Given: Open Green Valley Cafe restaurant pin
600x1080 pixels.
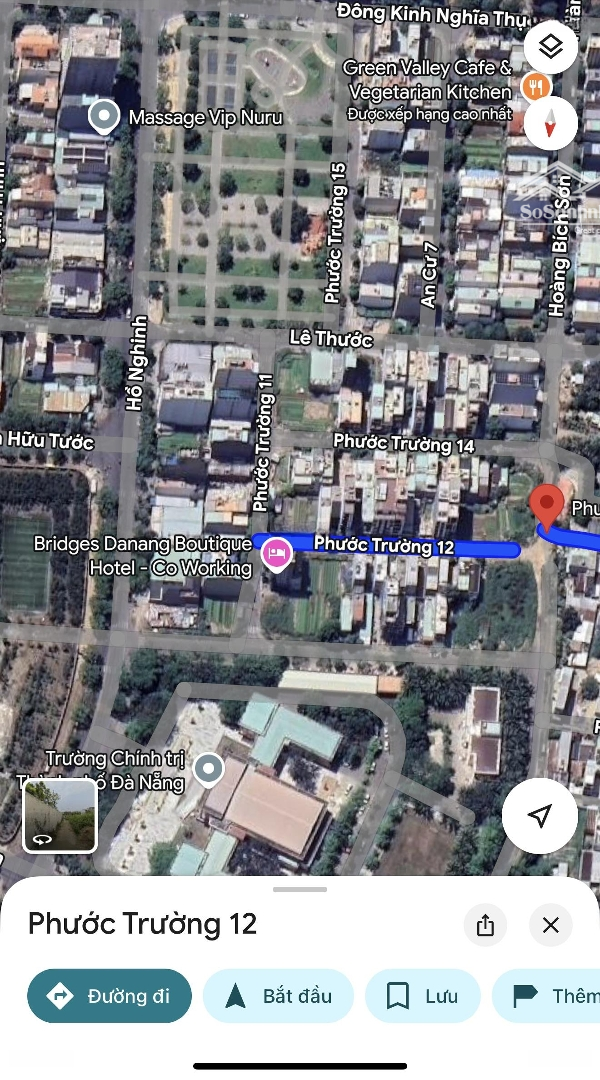Looking at the screenshot, I should 537,87.
